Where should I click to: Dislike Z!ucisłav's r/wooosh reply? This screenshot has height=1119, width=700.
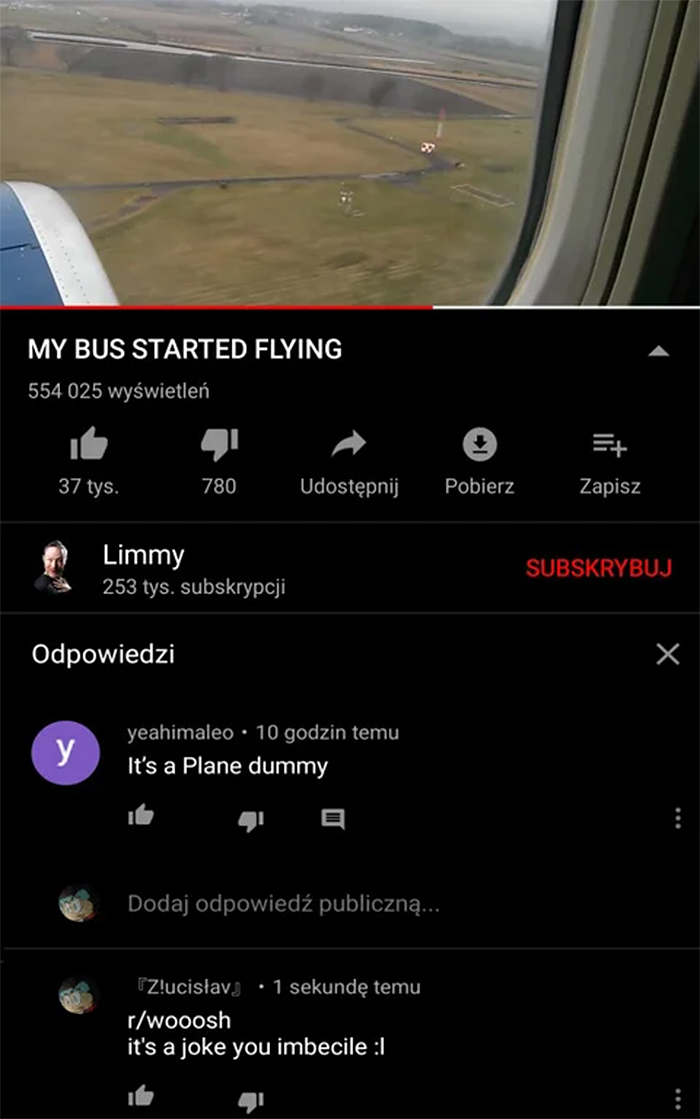click(x=250, y=1100)
